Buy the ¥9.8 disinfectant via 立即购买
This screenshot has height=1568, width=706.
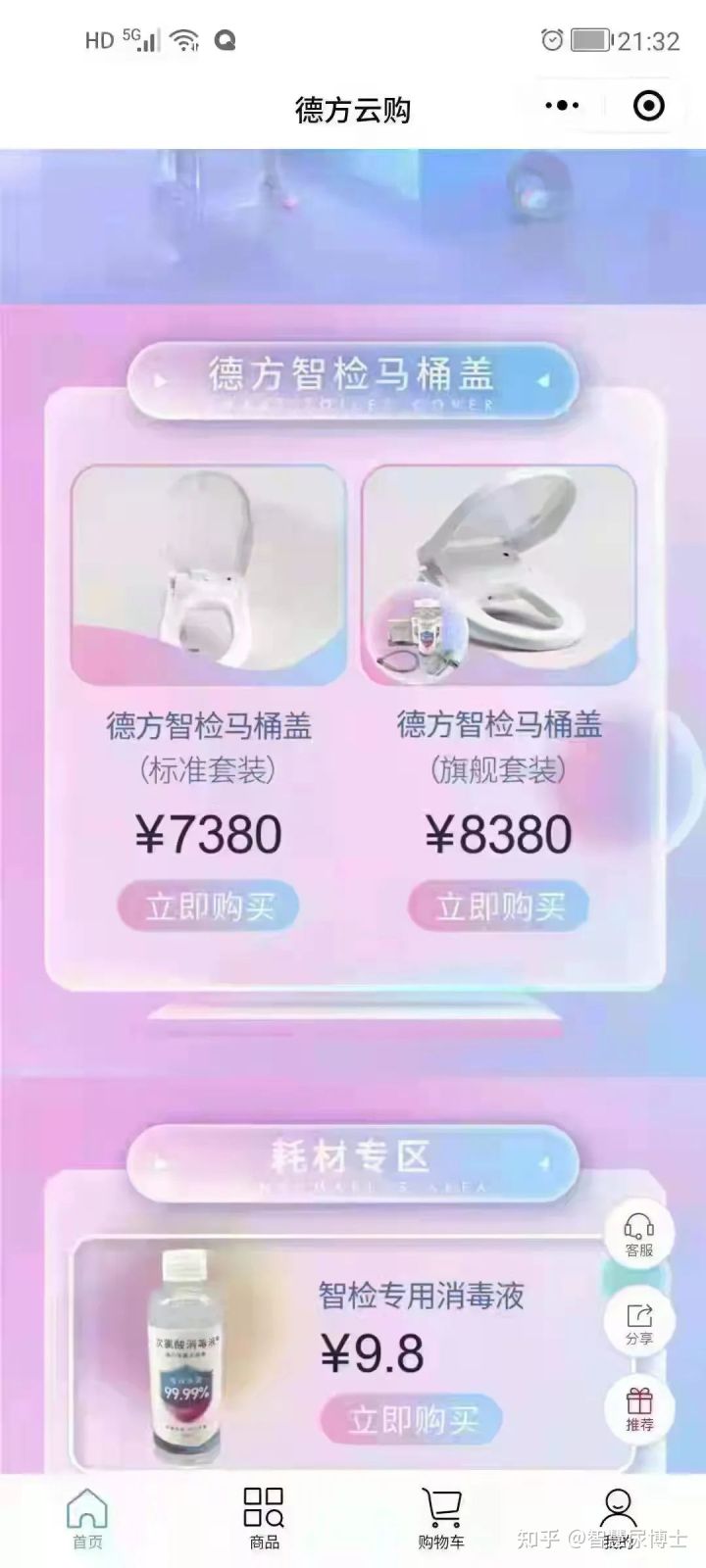point(412,1419)
